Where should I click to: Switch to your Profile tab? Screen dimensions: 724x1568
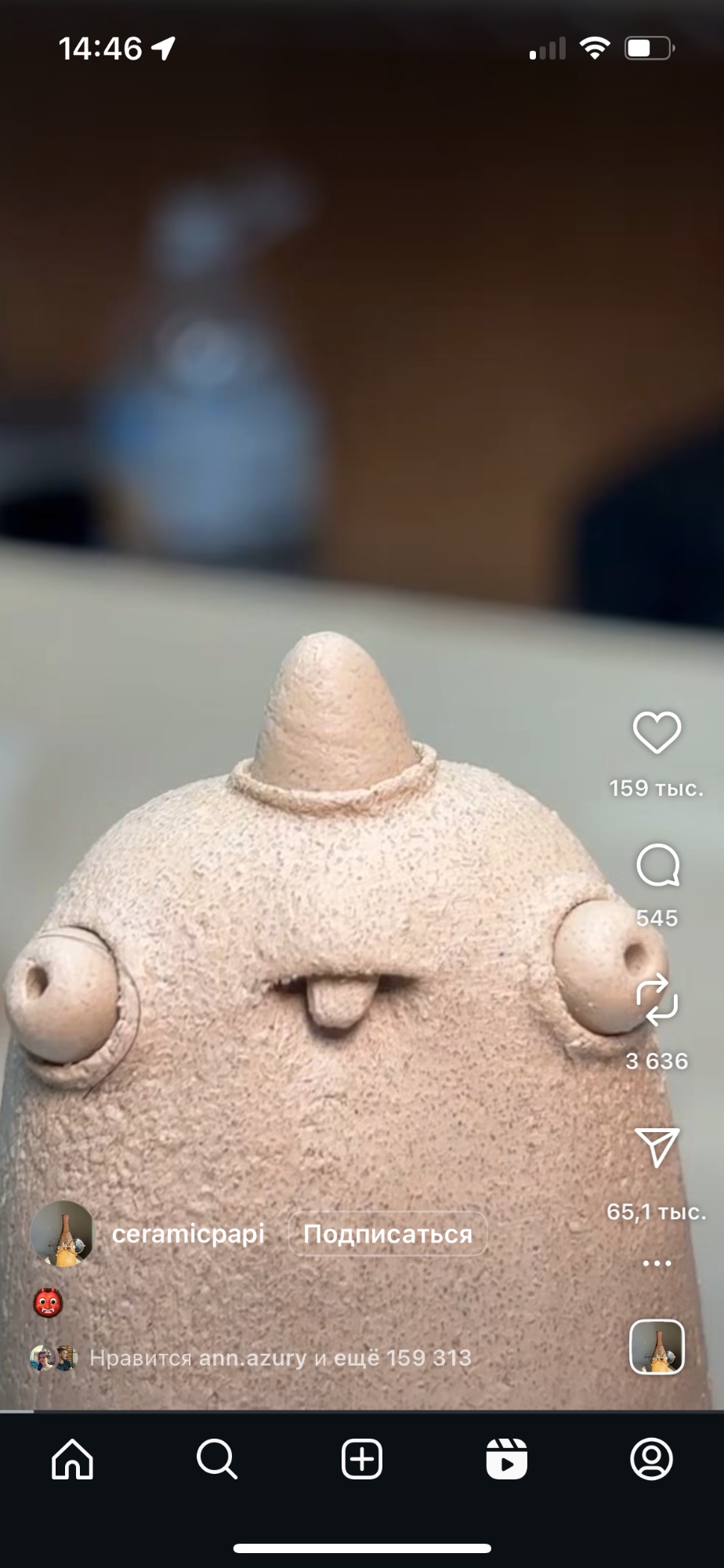coord(651,1460)
